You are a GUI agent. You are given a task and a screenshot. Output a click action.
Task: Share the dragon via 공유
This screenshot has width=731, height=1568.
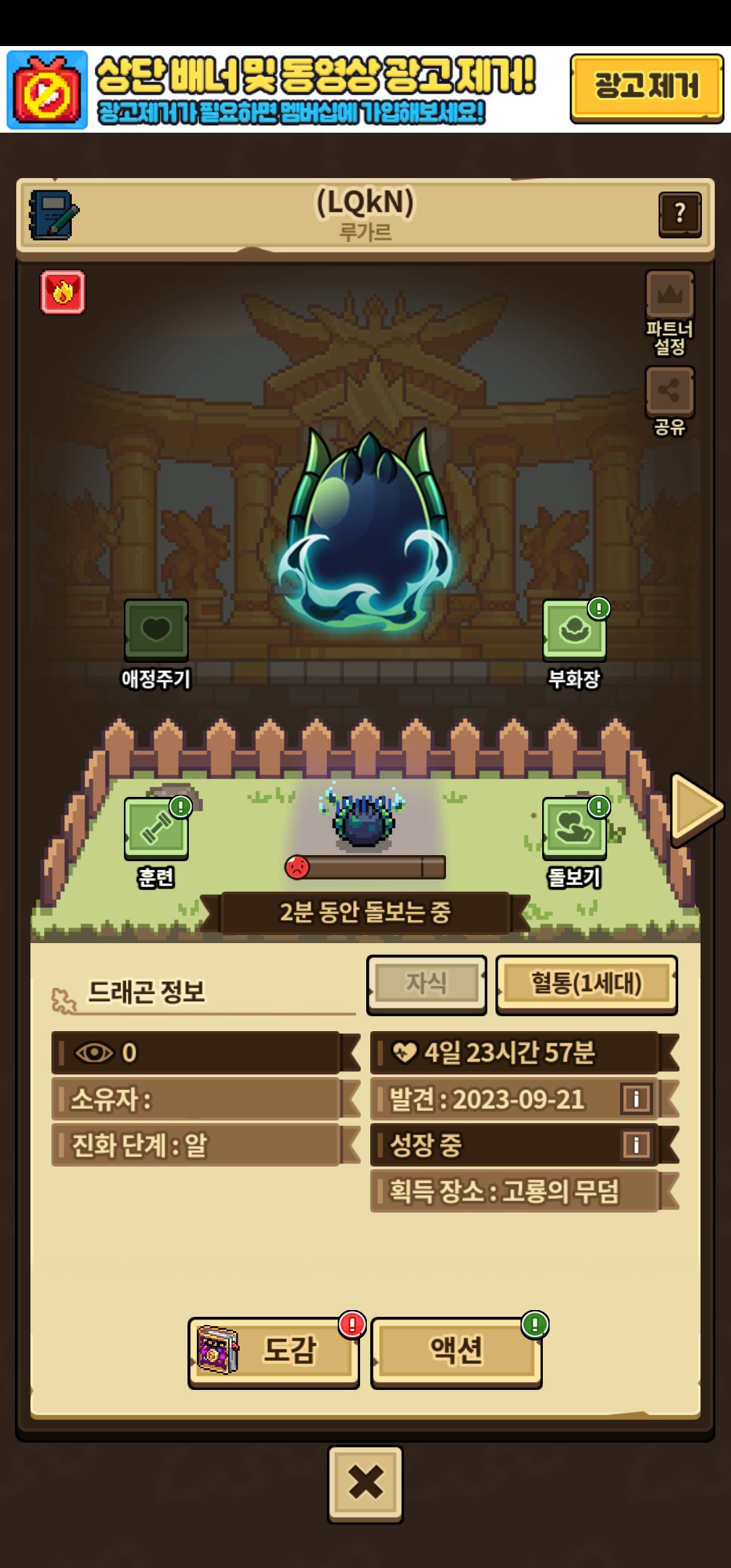(669, 392)
